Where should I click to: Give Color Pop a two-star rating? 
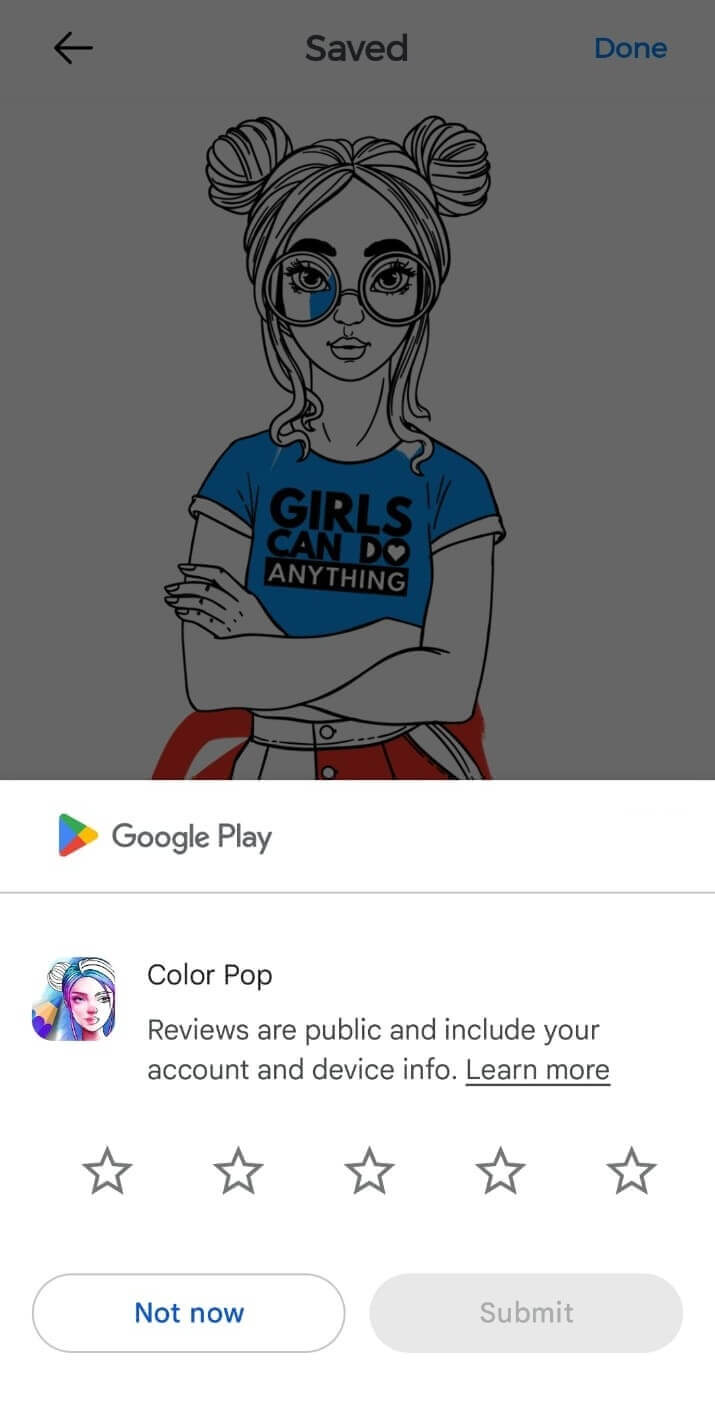(x=238, y=1171)
